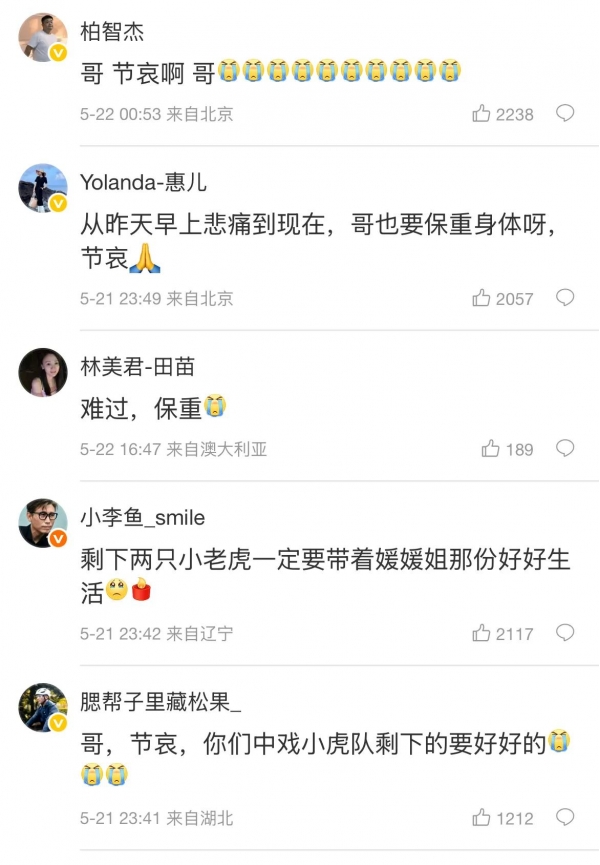Viewport: 600px width, 865px height.
Task: Tap comment icon on 林美君-田苗's comment
Action: (565, 448)
